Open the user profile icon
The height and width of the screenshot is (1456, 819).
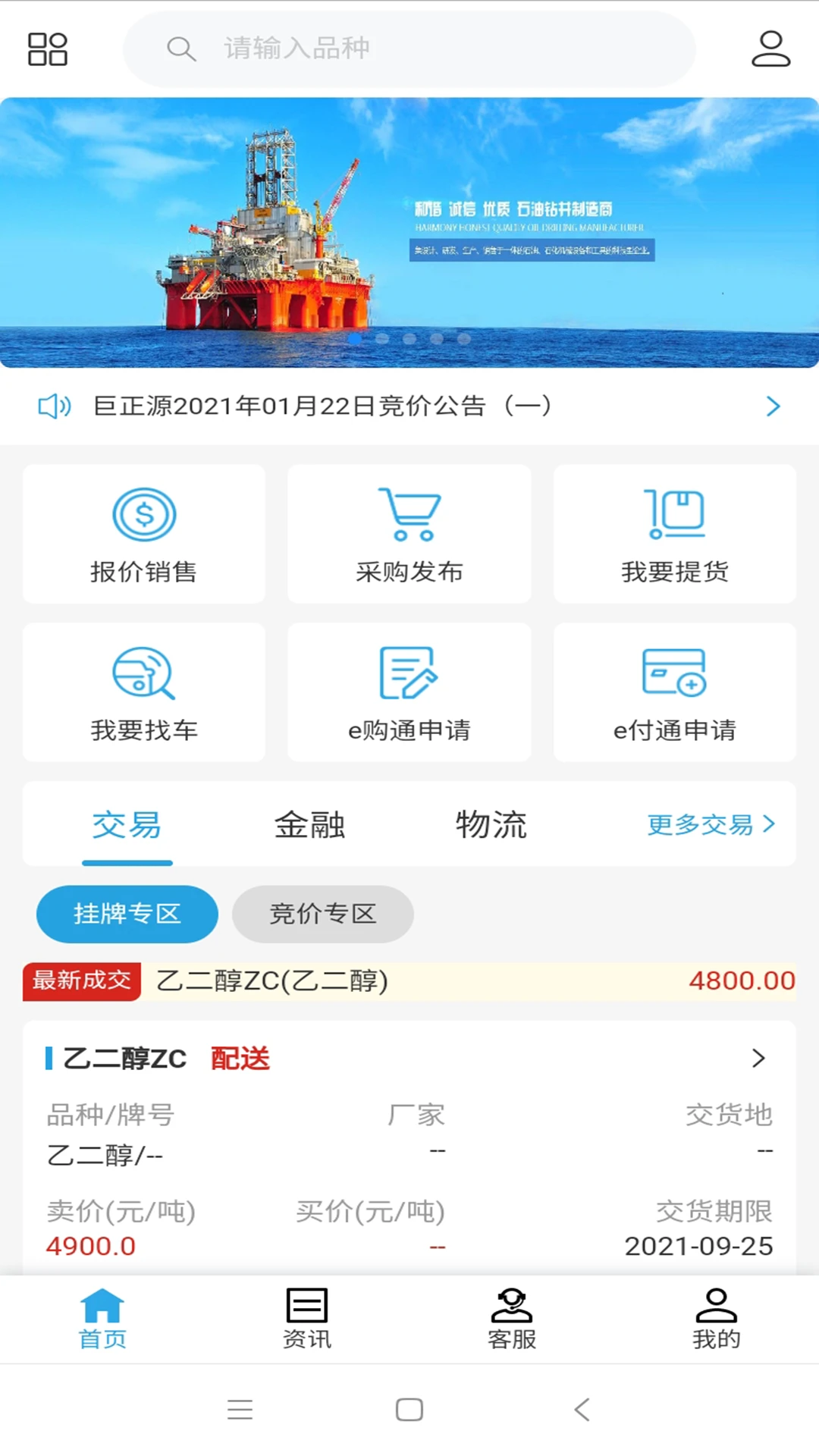click(771, 49)
